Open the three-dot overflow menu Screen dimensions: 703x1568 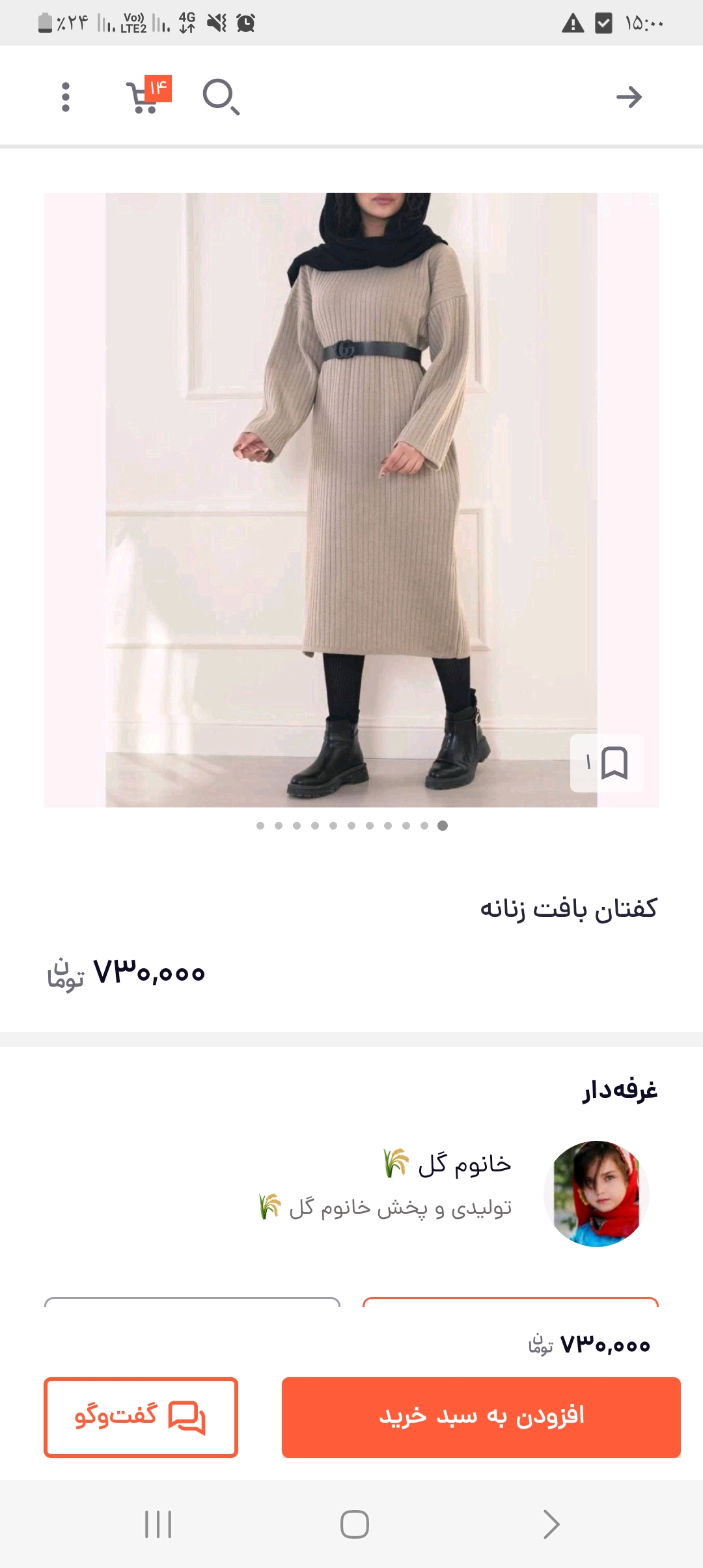[65, 97]
